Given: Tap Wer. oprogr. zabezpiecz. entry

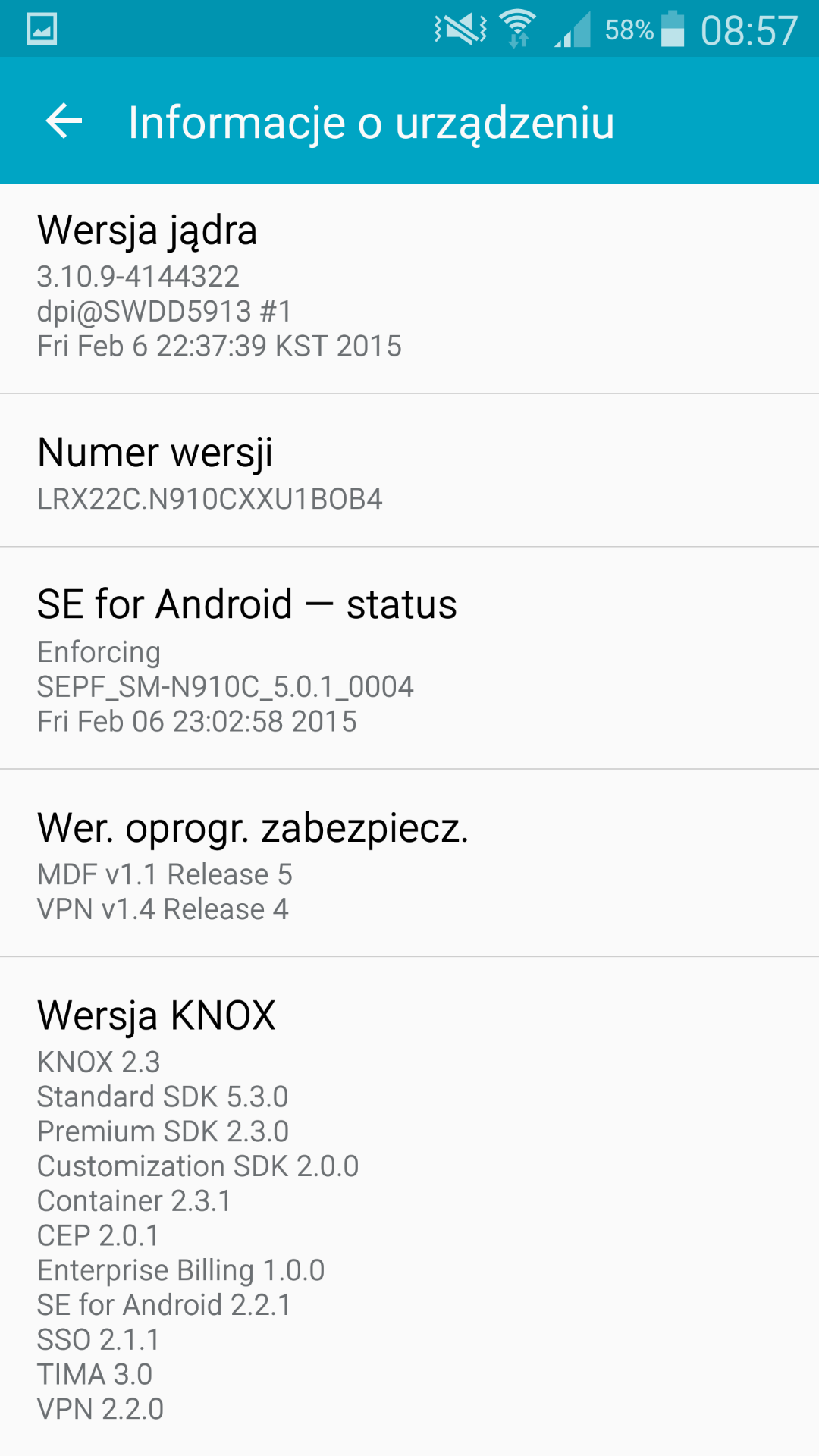Looking at the screenshot, I should (x=409, y=864).
